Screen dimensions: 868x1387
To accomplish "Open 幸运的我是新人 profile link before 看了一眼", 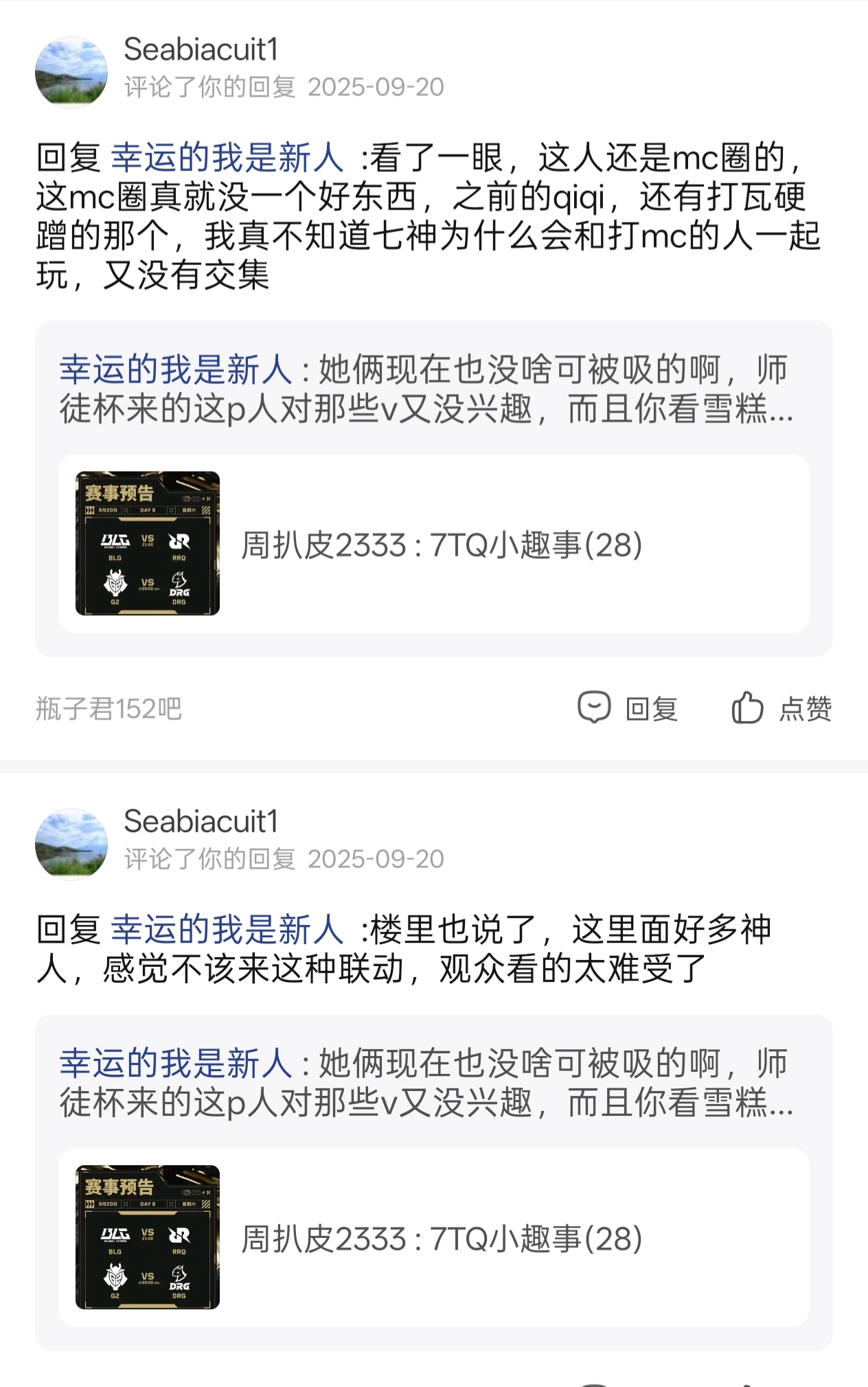I will [x=227, y=157].
